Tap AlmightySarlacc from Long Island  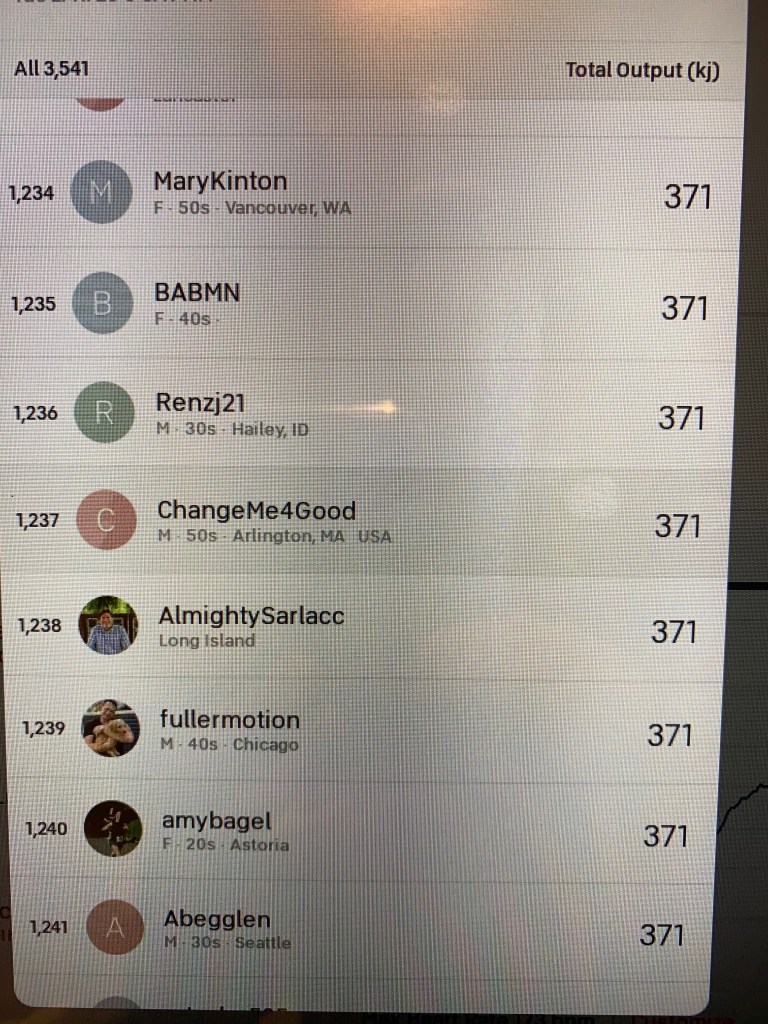coord(251,617)
